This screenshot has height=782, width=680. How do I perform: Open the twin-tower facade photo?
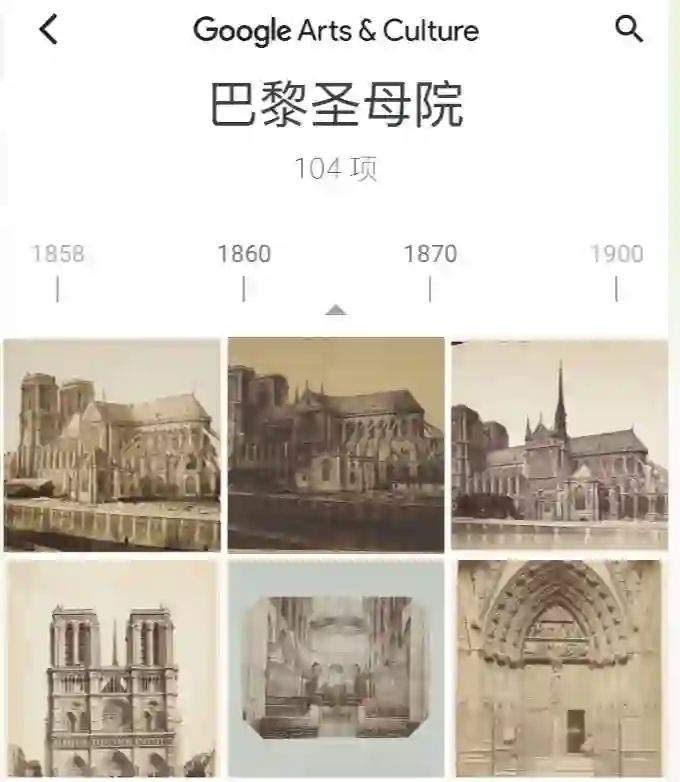point(112,670)
